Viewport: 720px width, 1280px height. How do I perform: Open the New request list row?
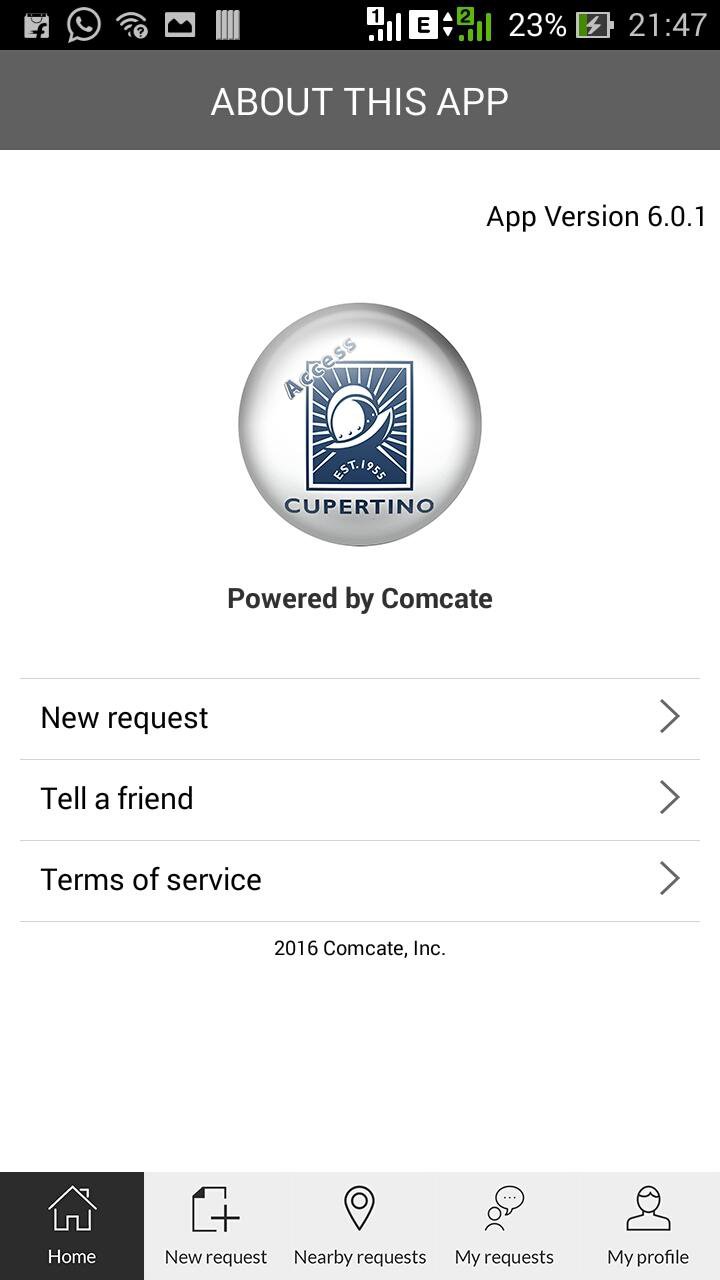pos(360,719)
